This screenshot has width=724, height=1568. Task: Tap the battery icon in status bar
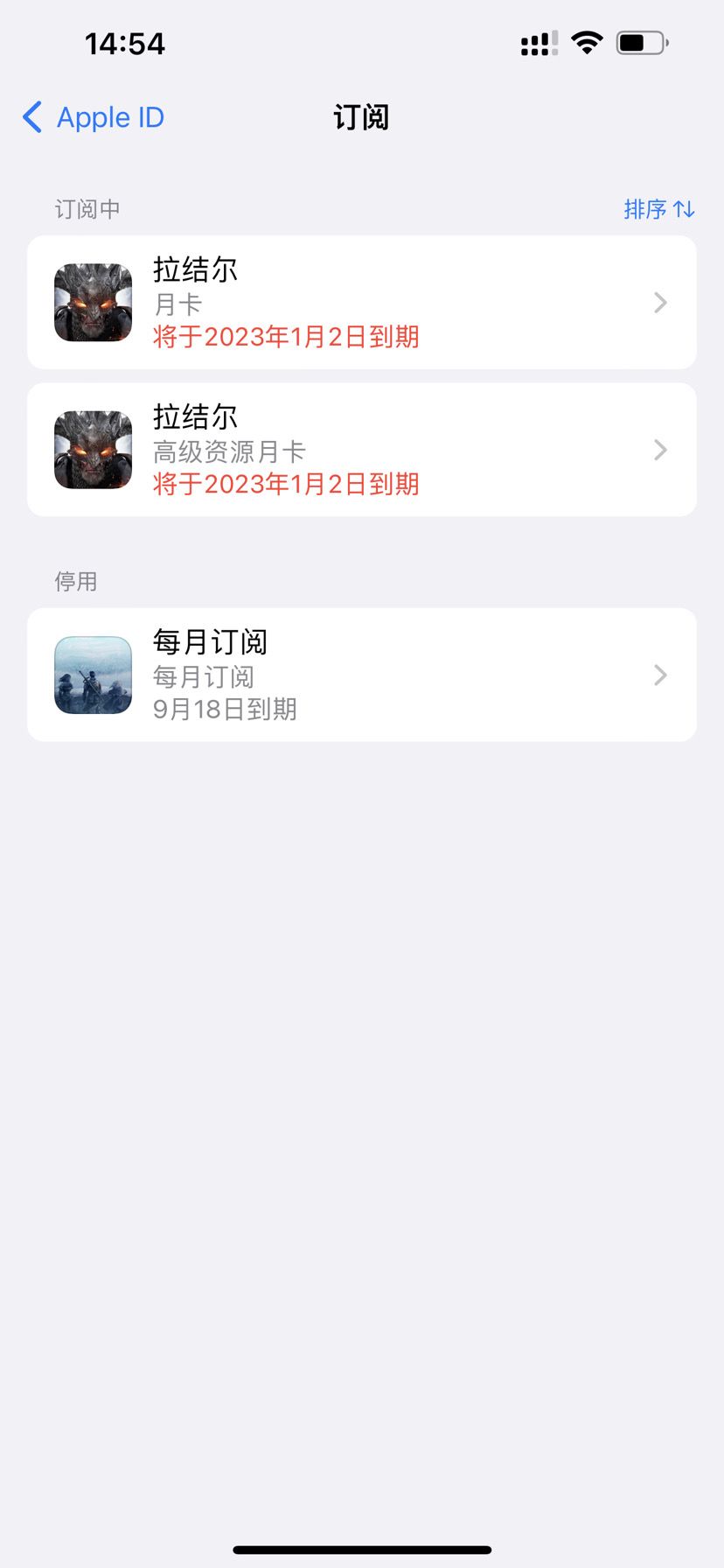click(x=642, y=41)
